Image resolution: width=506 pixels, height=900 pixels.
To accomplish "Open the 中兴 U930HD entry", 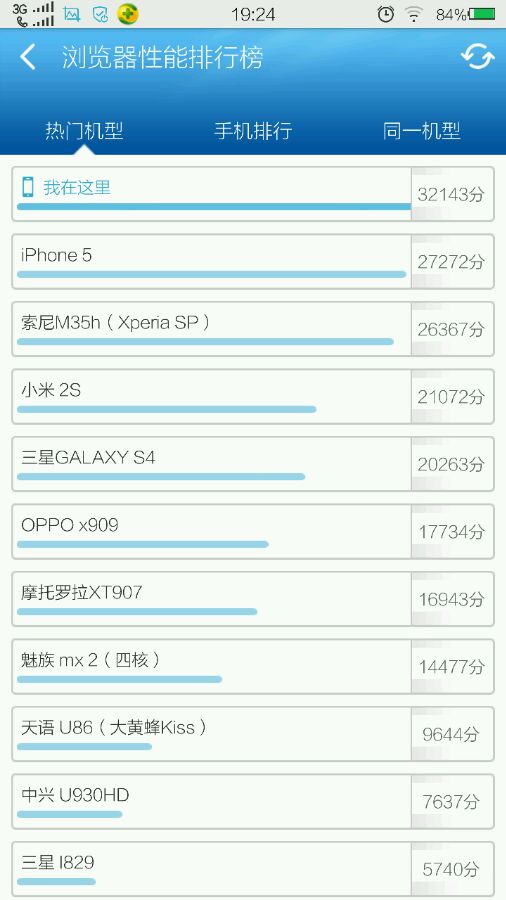I will click(253, 801).
